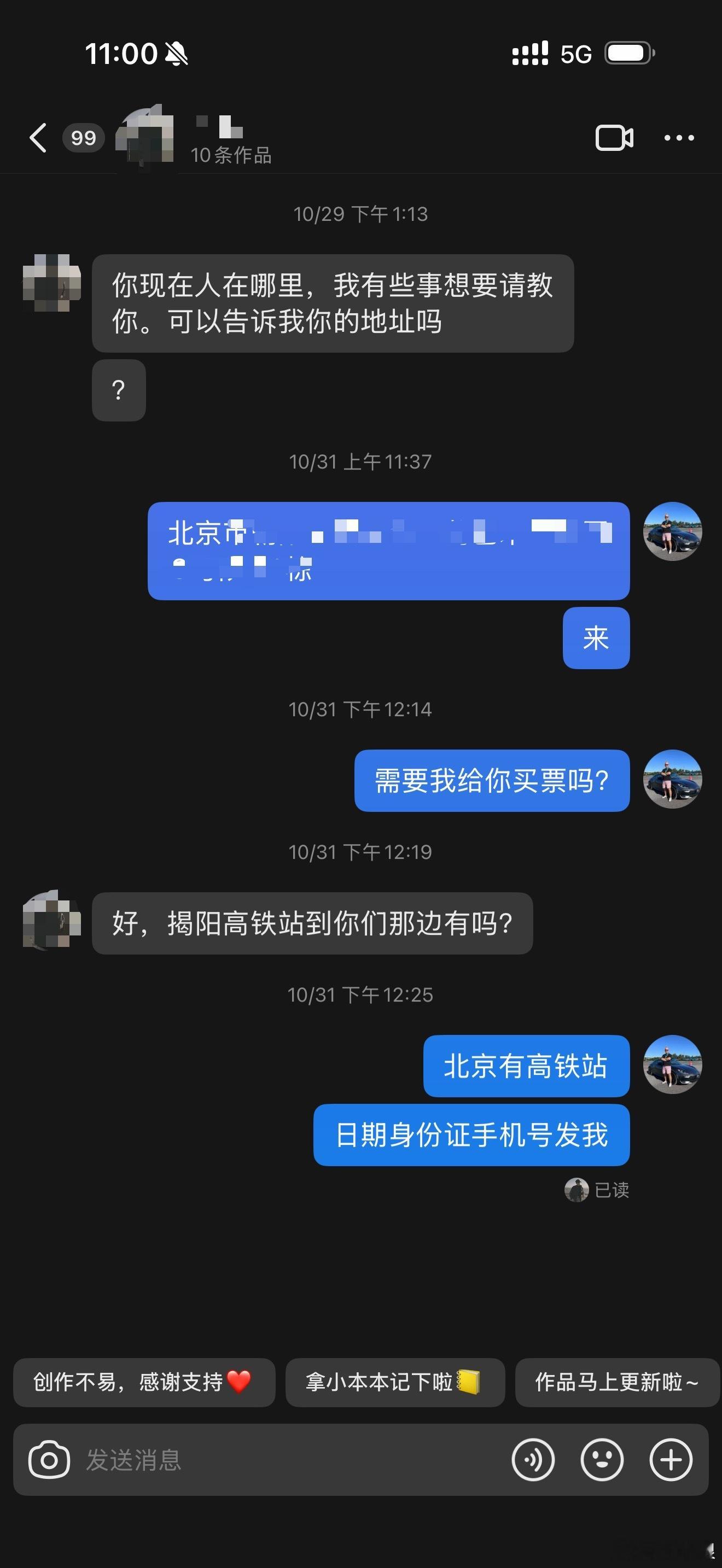Open the more options menu via three dots

[x=680, y=138]
